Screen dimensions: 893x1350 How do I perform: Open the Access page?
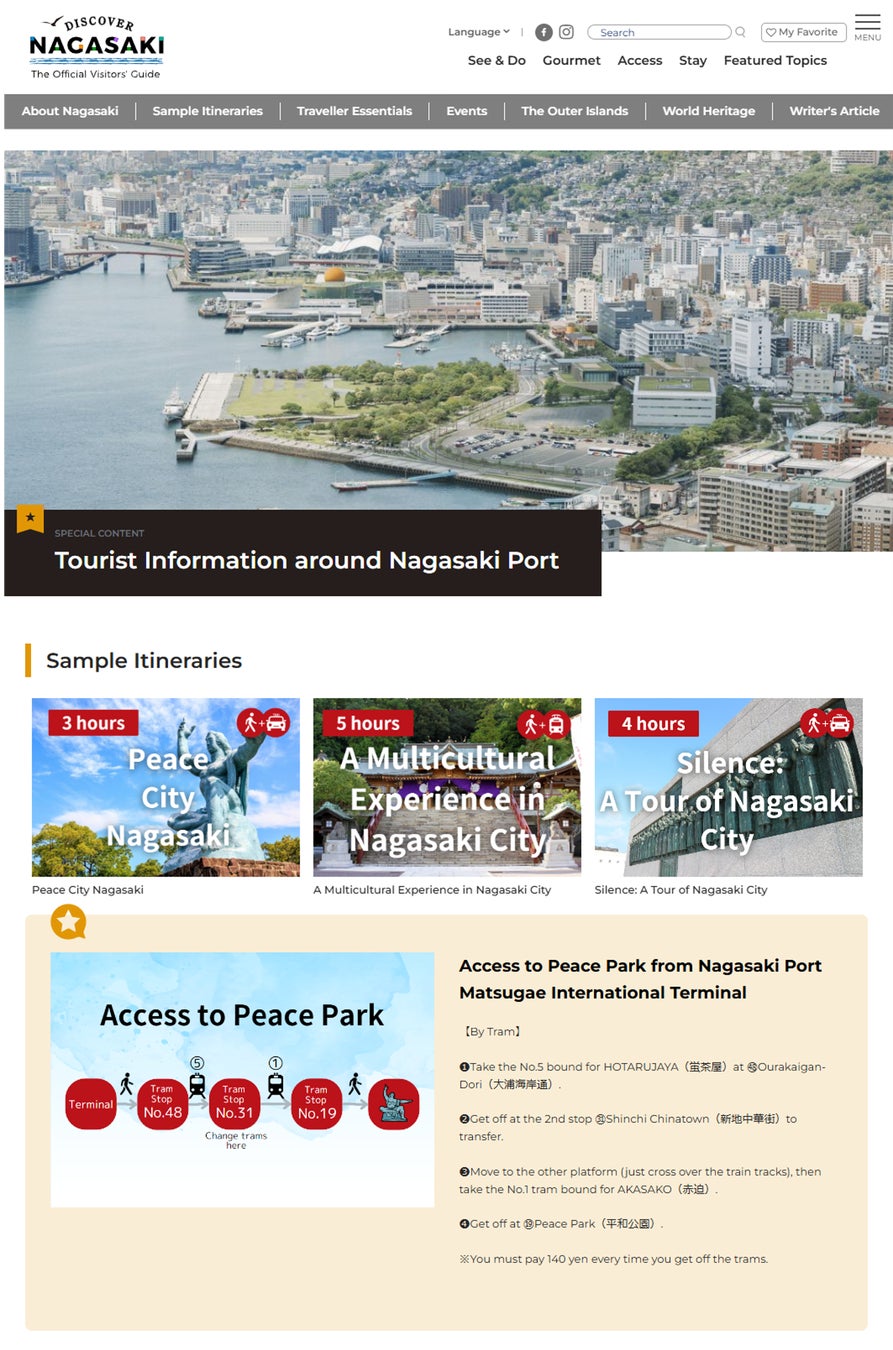click(640, 60)
